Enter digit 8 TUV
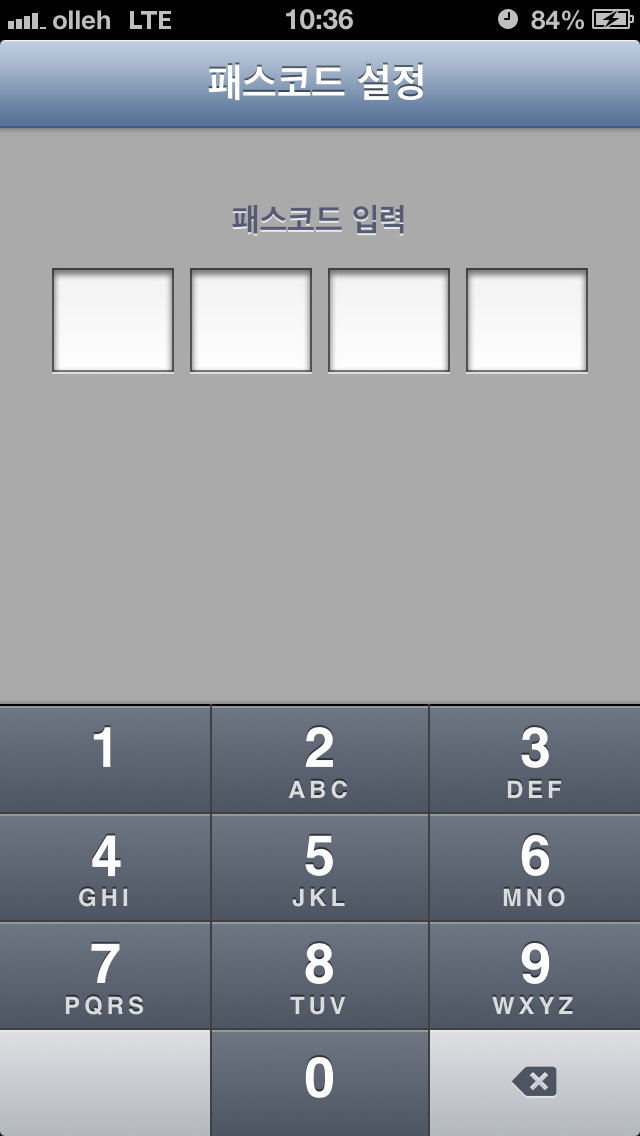The image size is (640, 1136). pos(319,975)
